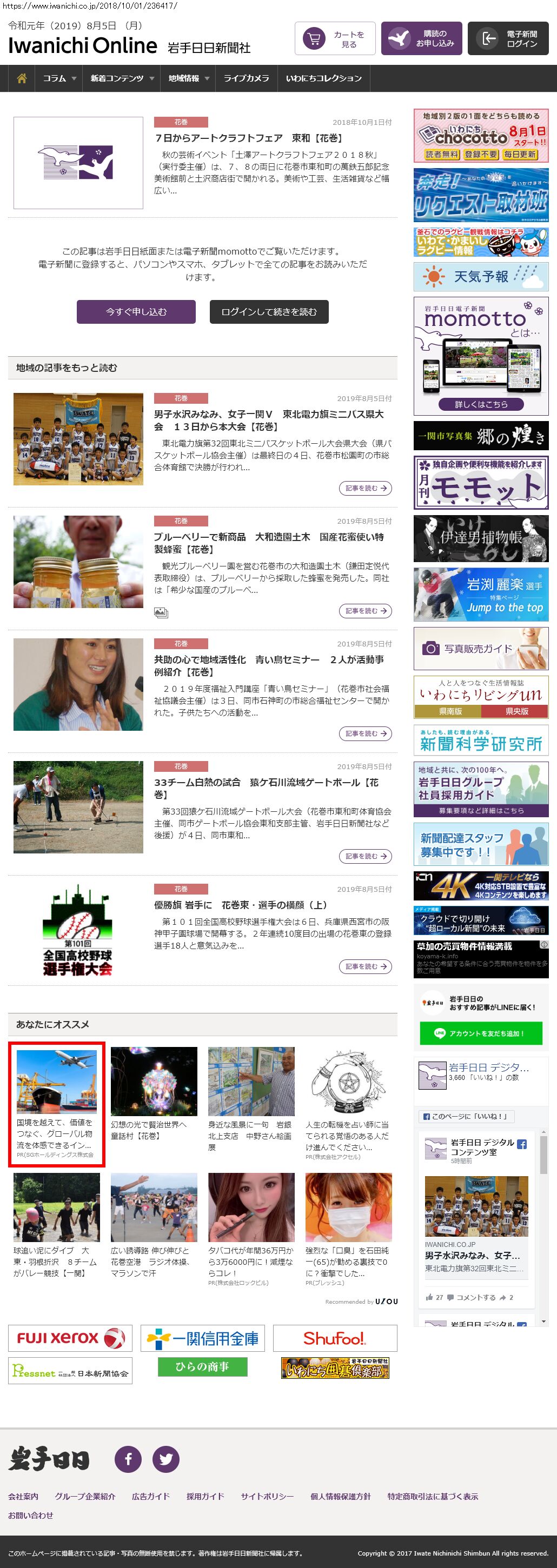Expand the 地域情報 menu
The image size is (557, 1568).
(x=188, y=78)
